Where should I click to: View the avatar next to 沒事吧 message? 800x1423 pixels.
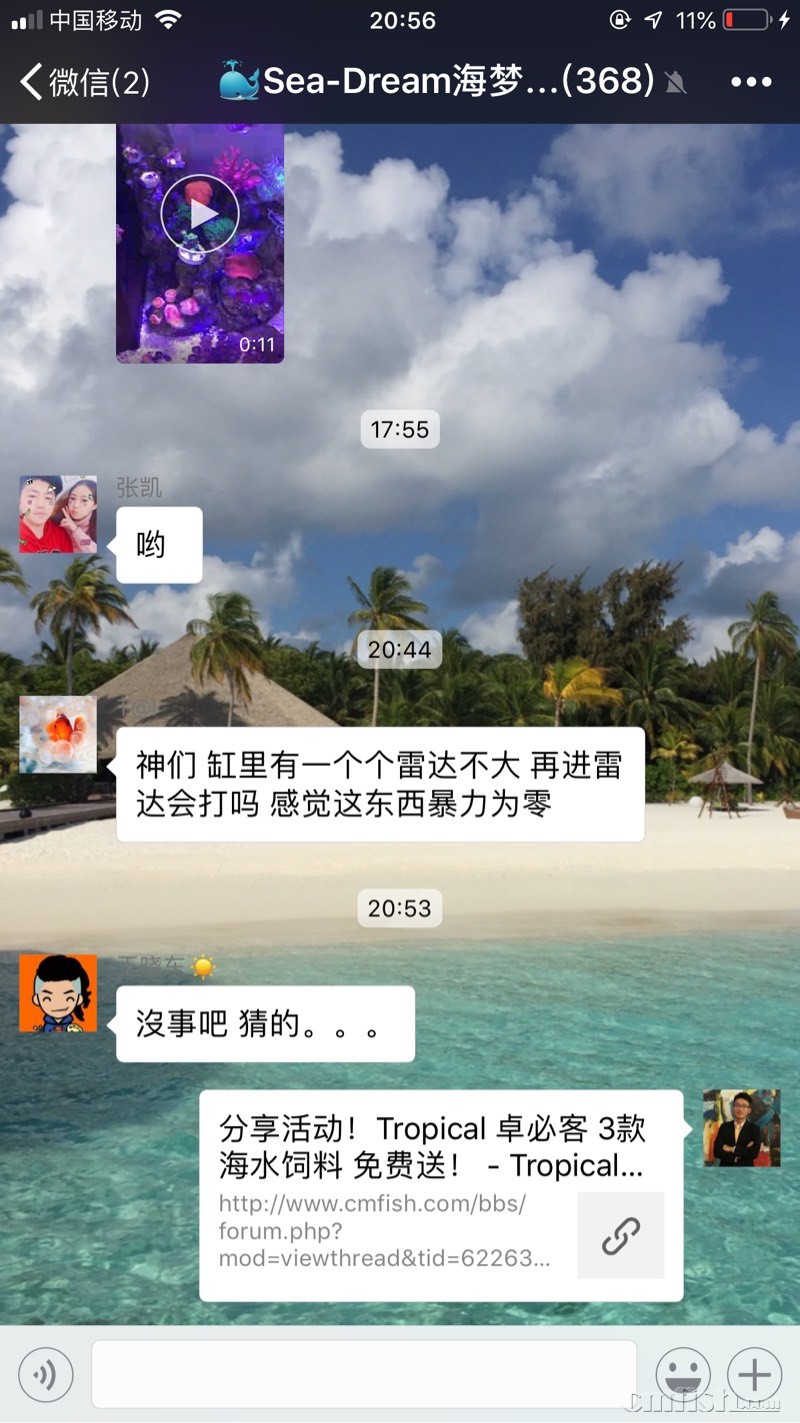[x=58, y=993]
